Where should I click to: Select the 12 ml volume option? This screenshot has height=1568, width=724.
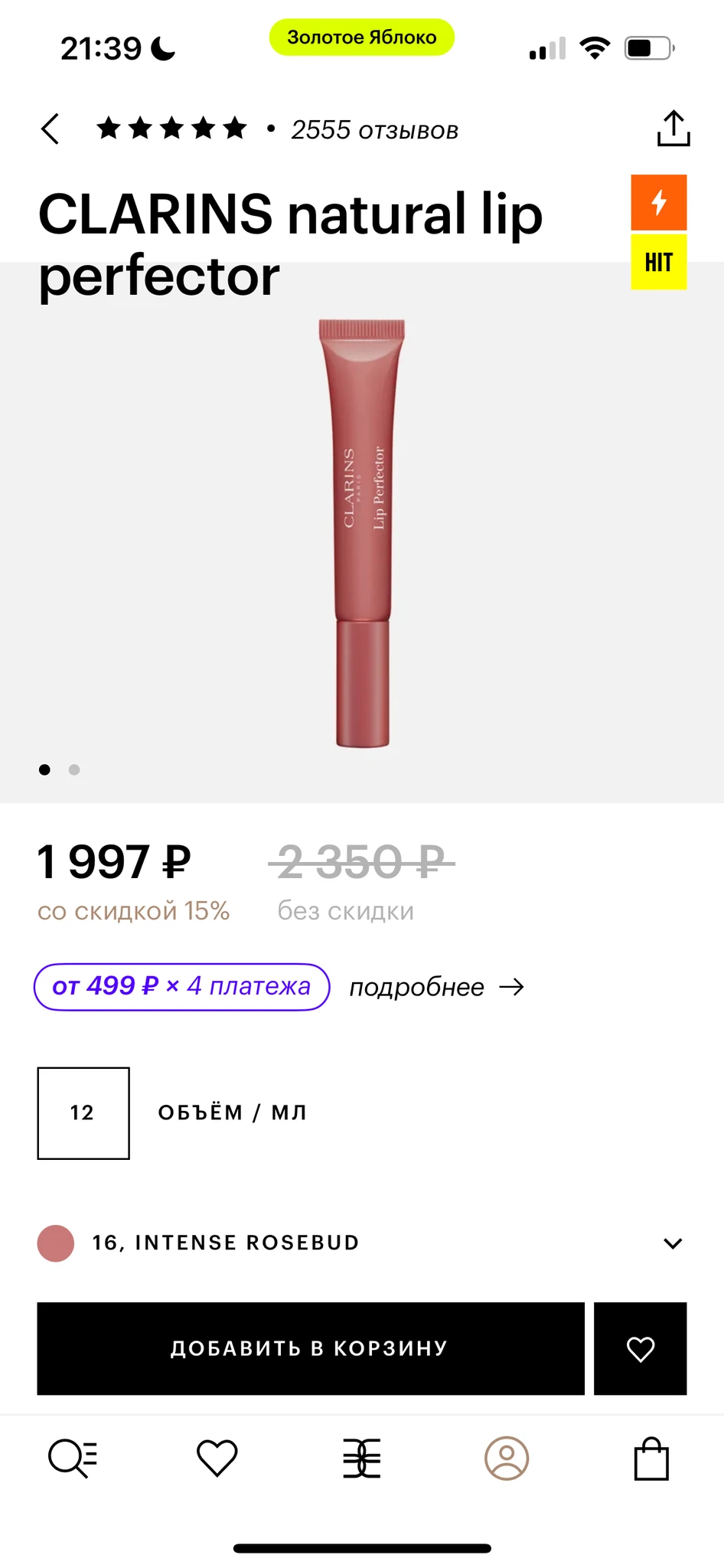coord(83,1112)
